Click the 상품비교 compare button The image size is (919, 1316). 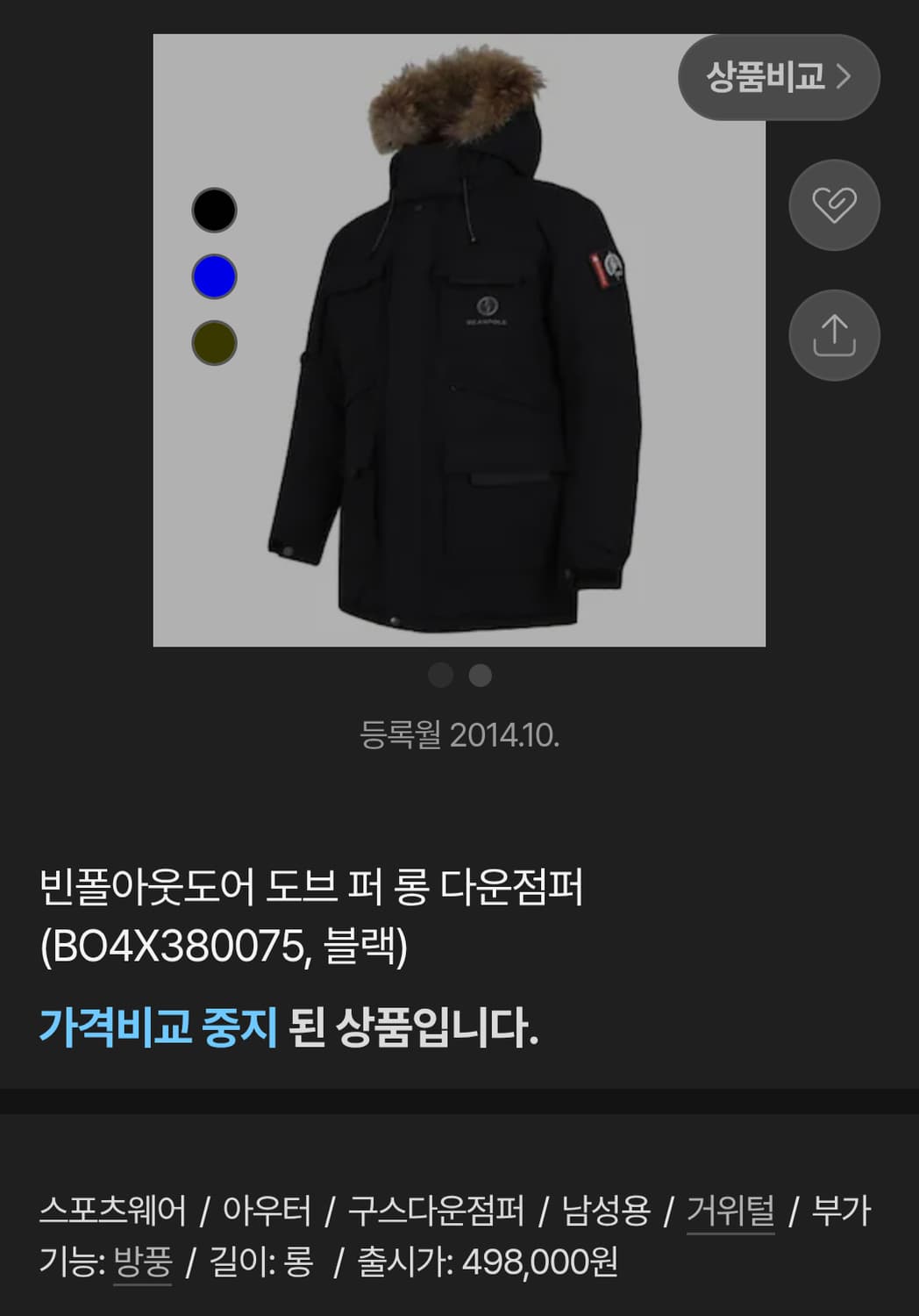(x=767, y=77)
